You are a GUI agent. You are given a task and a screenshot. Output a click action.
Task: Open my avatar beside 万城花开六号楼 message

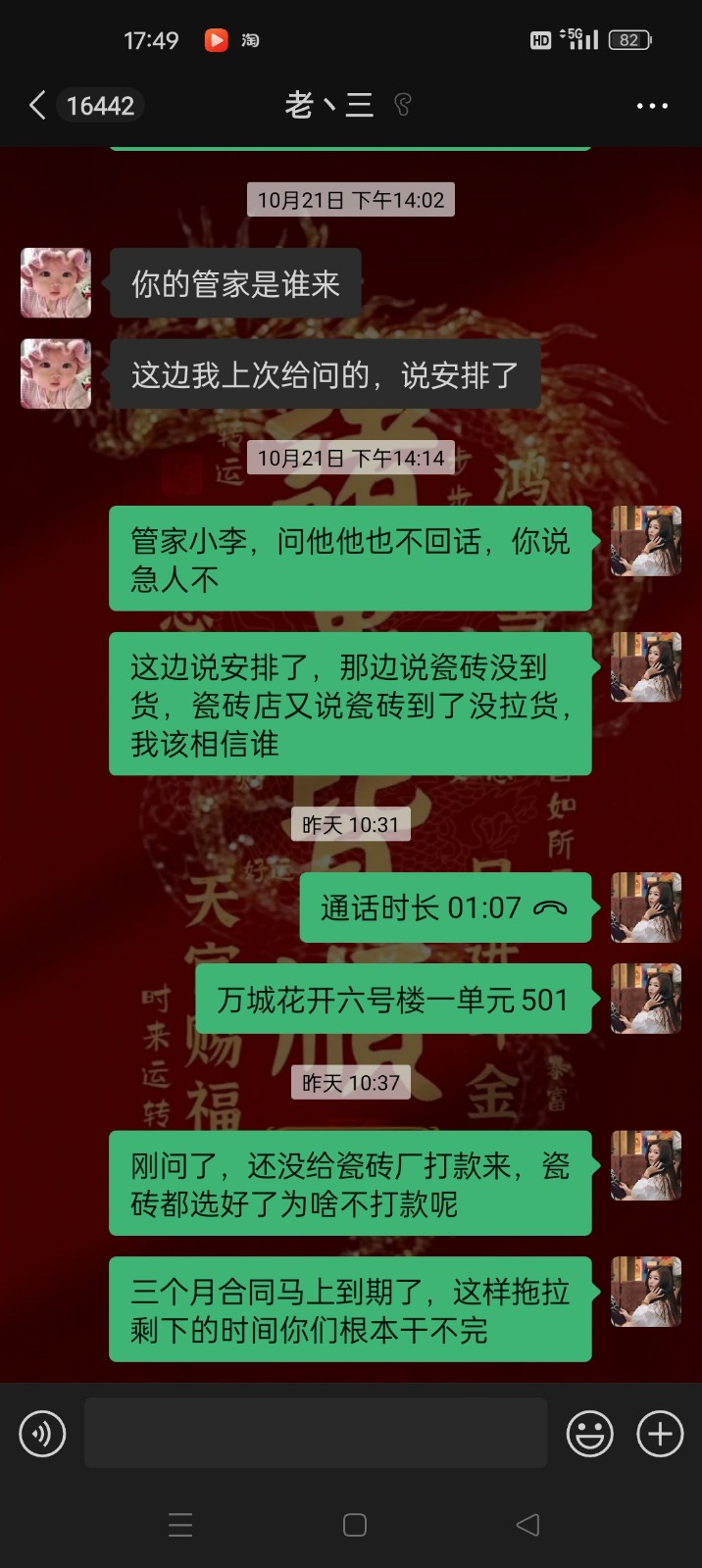pyautogui.click(x=645, y=999)
